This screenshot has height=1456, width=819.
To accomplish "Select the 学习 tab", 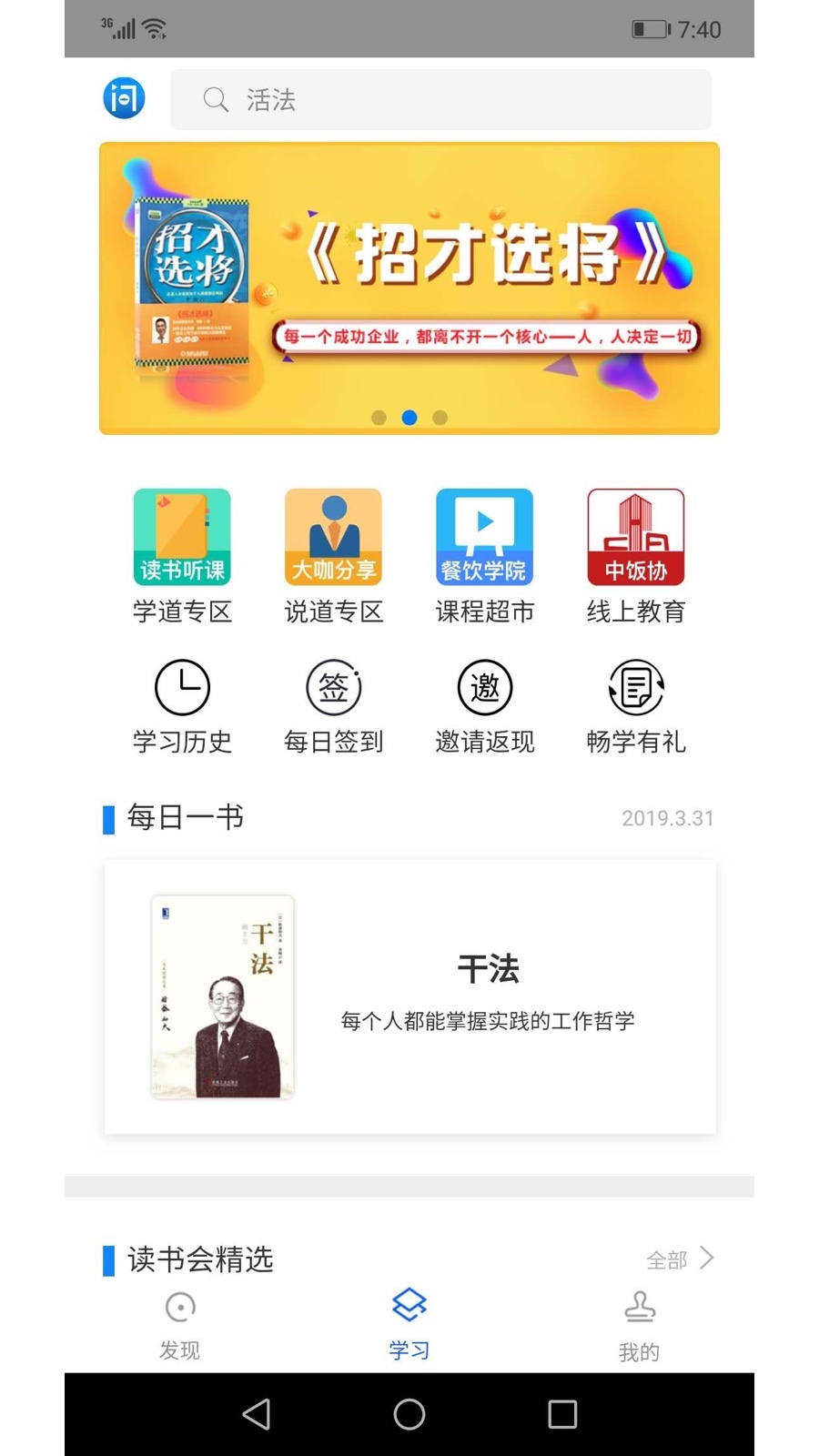I will pos(409,1325).
